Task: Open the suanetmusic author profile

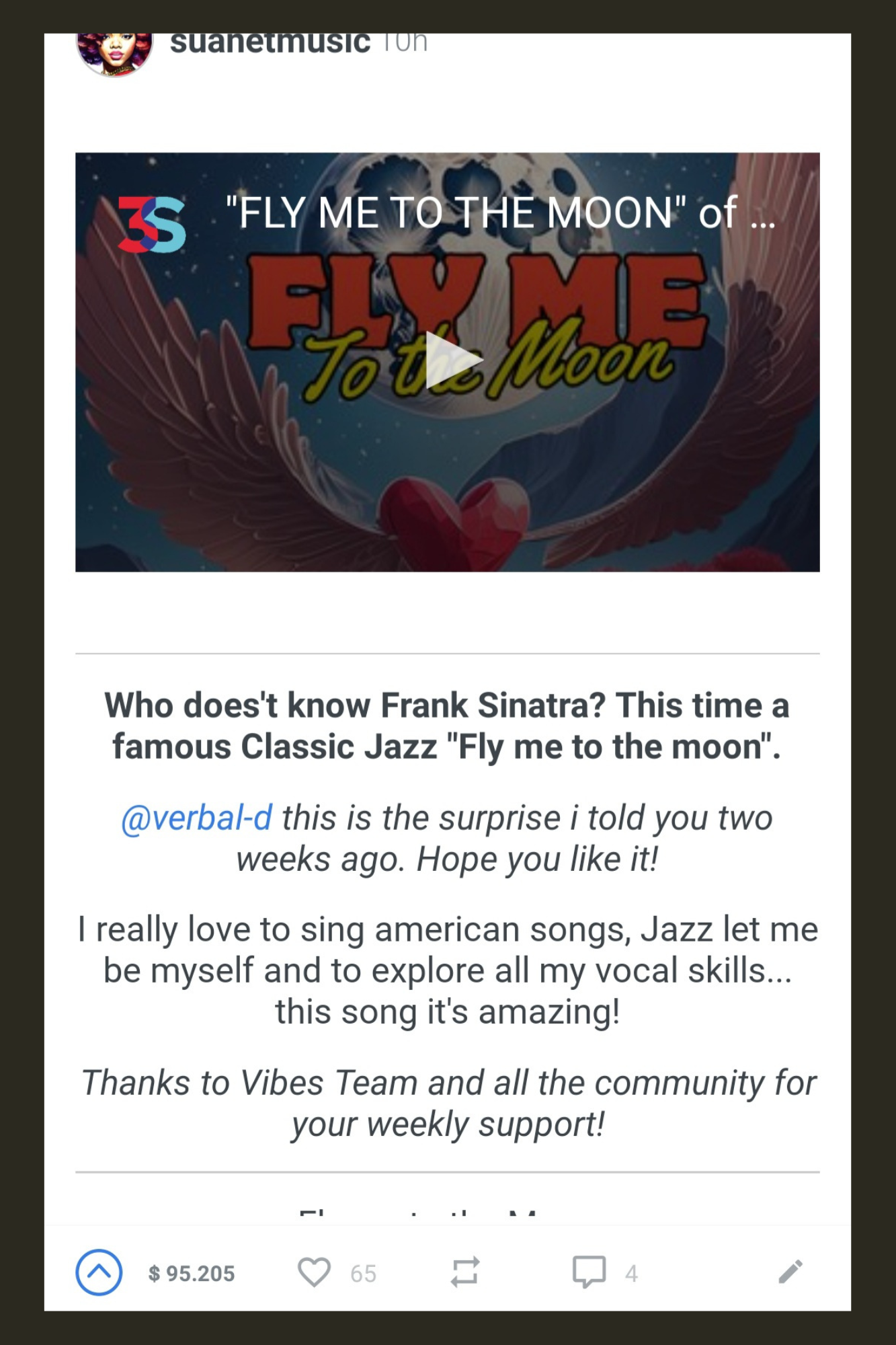Action: point(270,44)
